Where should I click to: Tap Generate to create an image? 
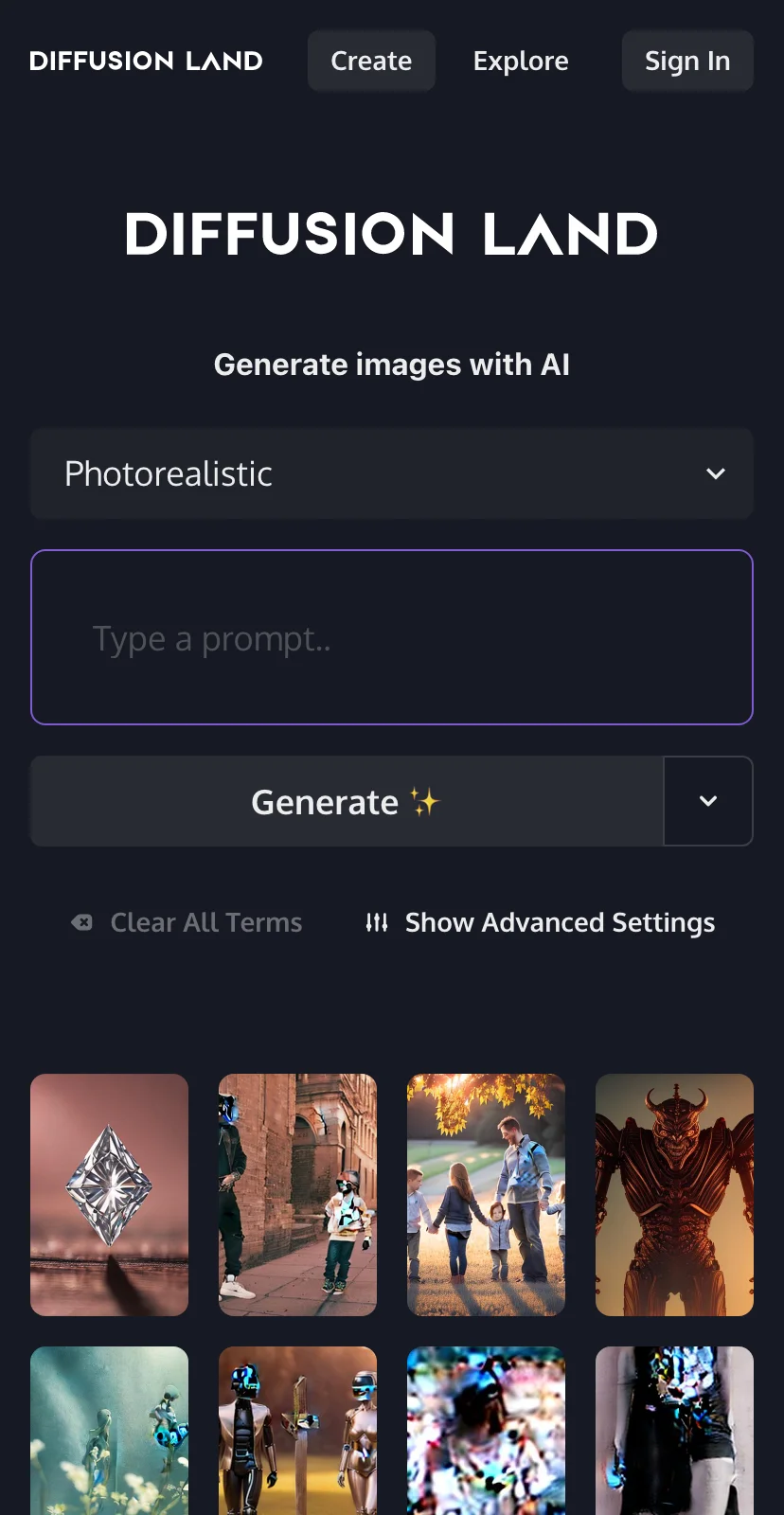point(347,801)
